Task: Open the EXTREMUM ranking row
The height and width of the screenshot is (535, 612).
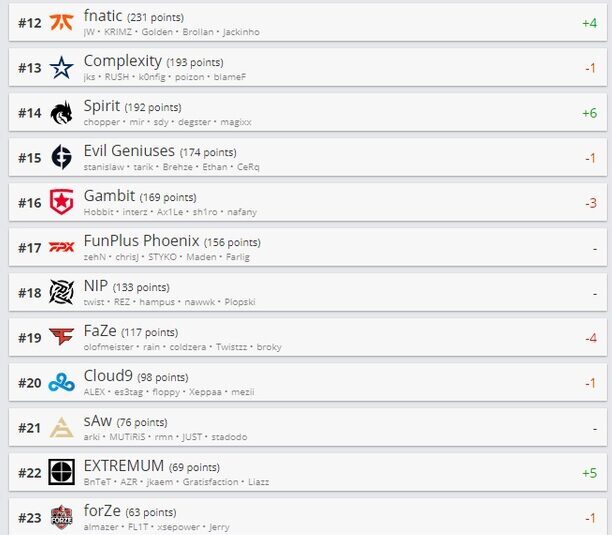Action: [x=300, y=473]
